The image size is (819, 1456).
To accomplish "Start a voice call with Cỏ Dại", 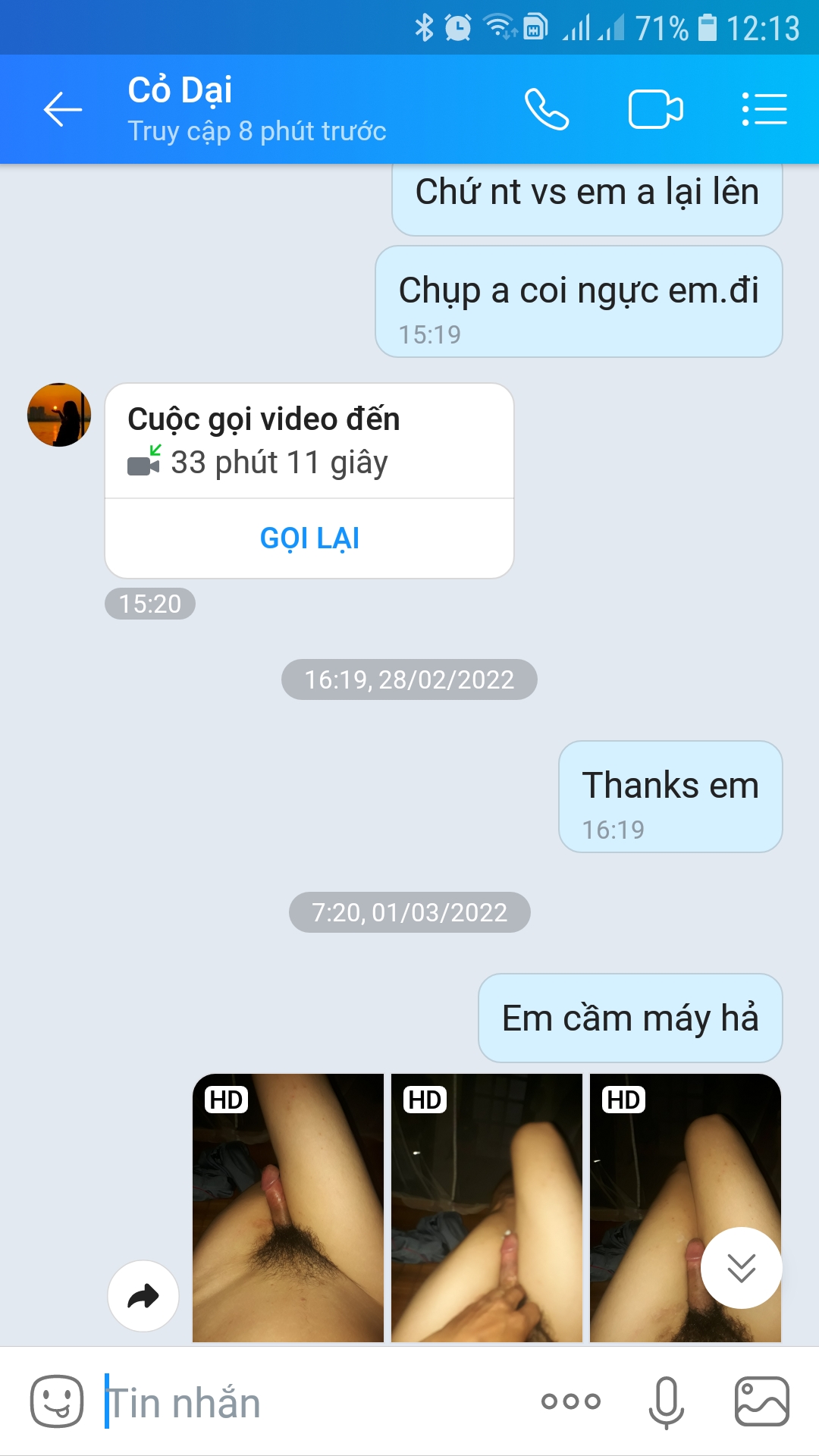I will pyautogui.click(x=547, y=110).
